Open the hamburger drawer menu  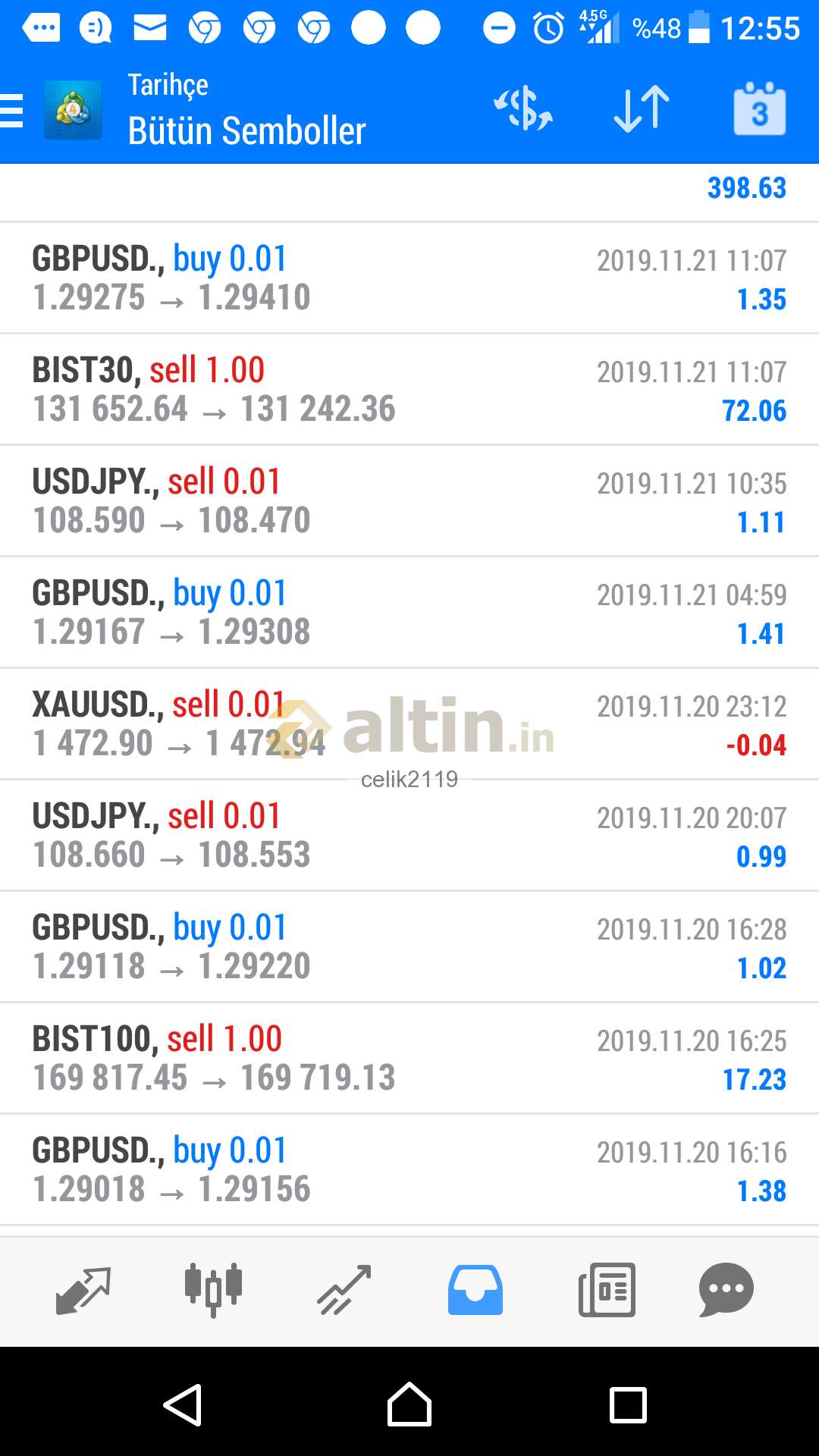click(12, 111)
